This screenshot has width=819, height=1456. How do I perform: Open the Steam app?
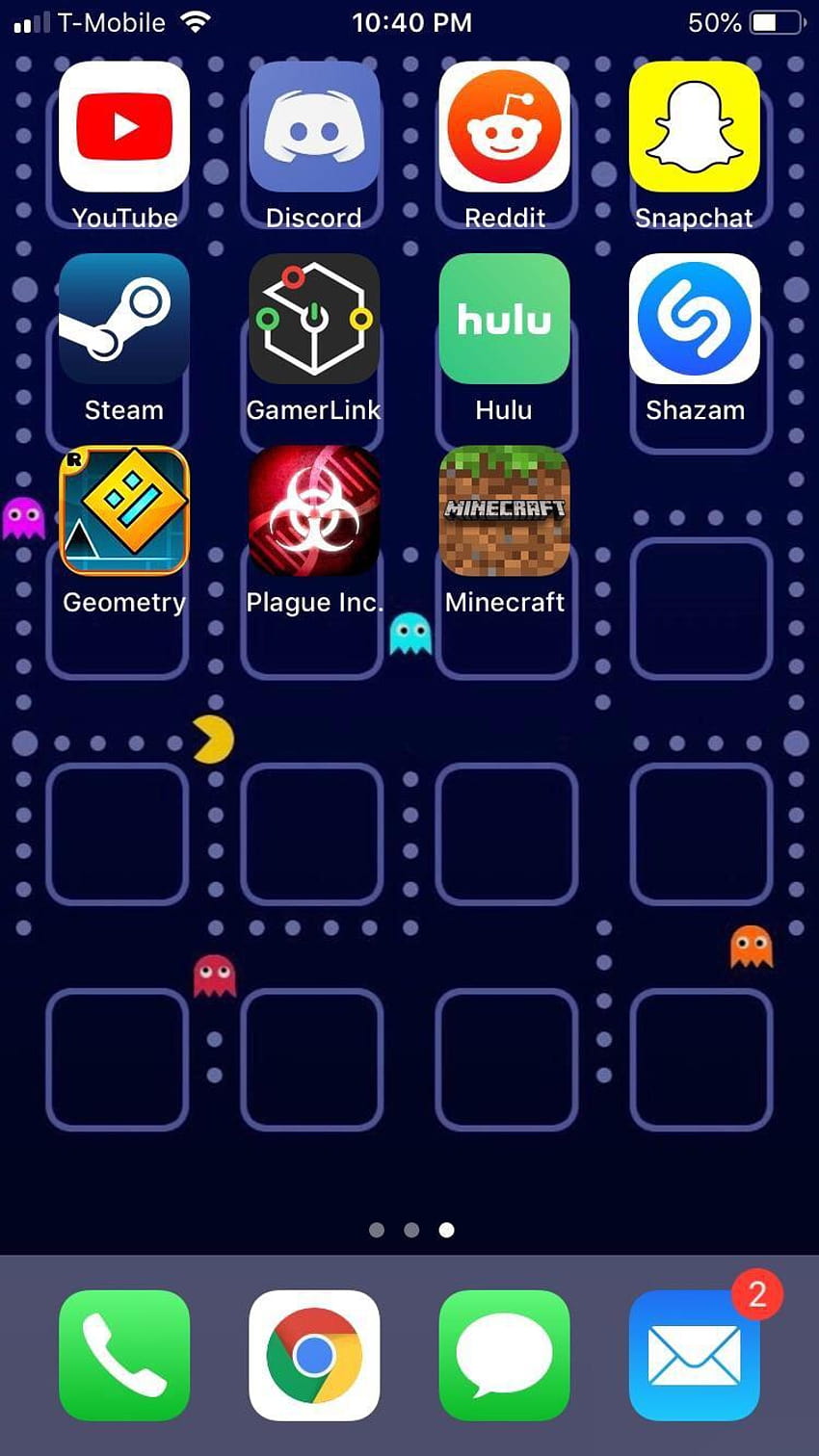coord(124,319)
